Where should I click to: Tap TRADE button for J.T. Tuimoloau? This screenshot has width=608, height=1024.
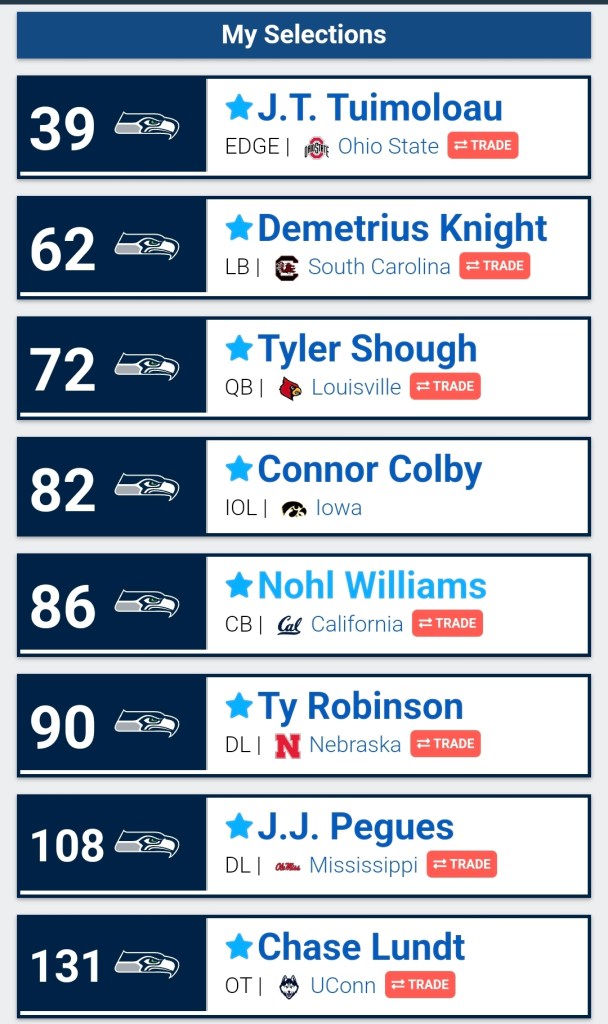click(483, 145)
